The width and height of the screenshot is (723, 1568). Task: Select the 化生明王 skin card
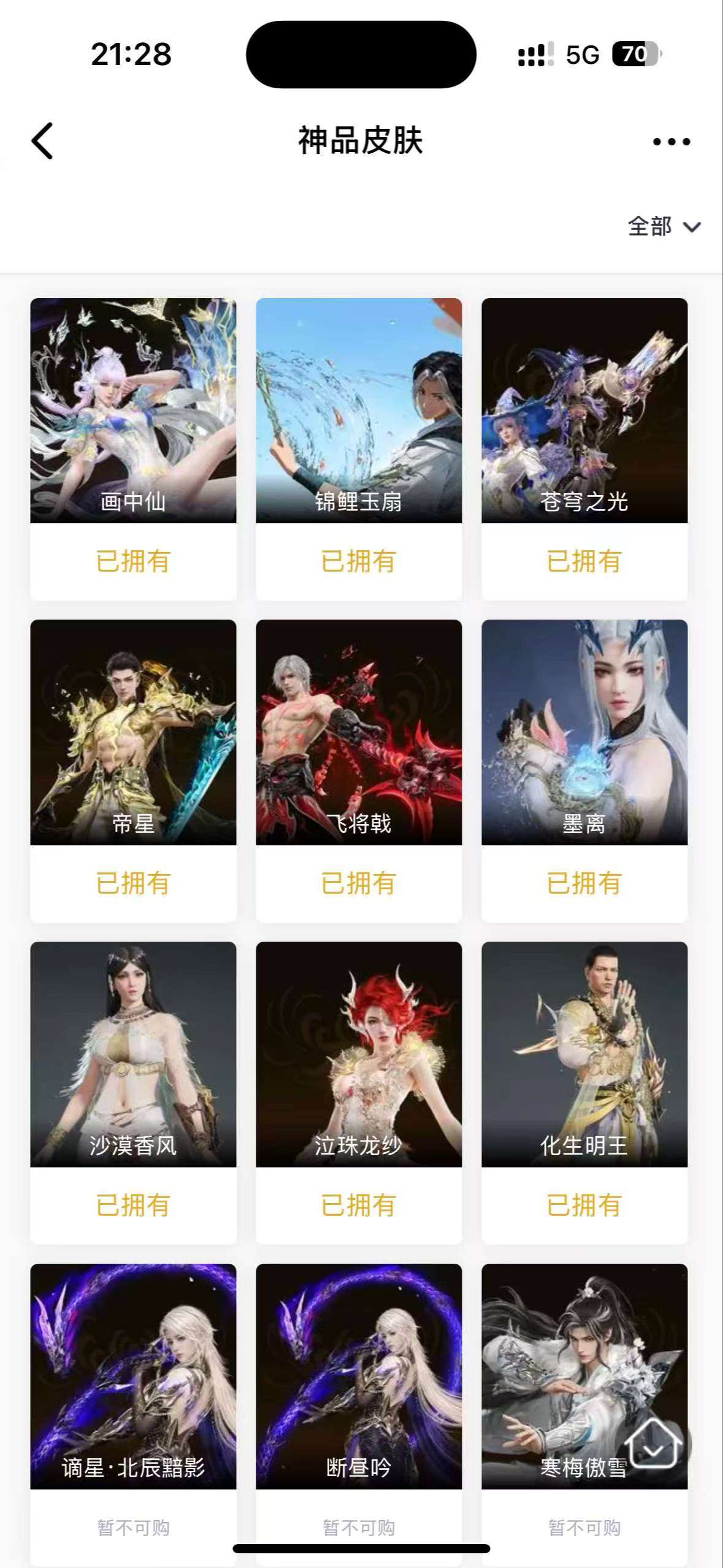[584, 1054]
